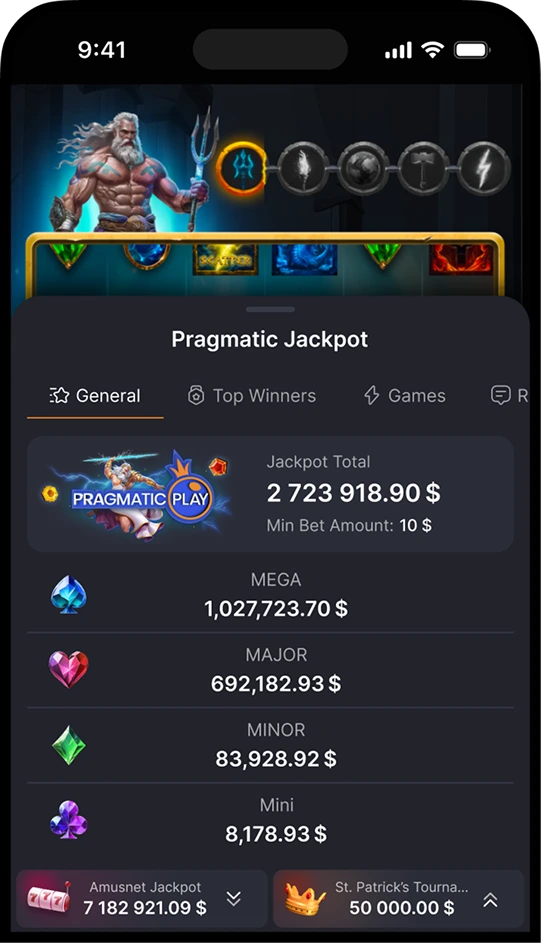Select the General tab
This screenshot has height=943, width=541.
(x=95, y=396)
